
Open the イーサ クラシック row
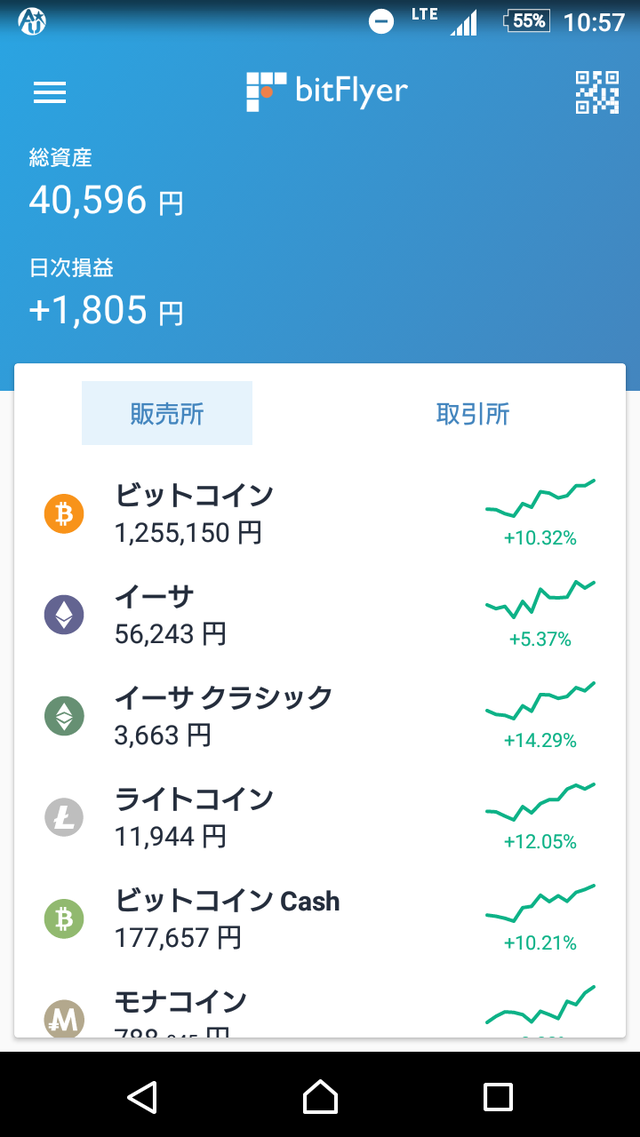coord(320,717)
